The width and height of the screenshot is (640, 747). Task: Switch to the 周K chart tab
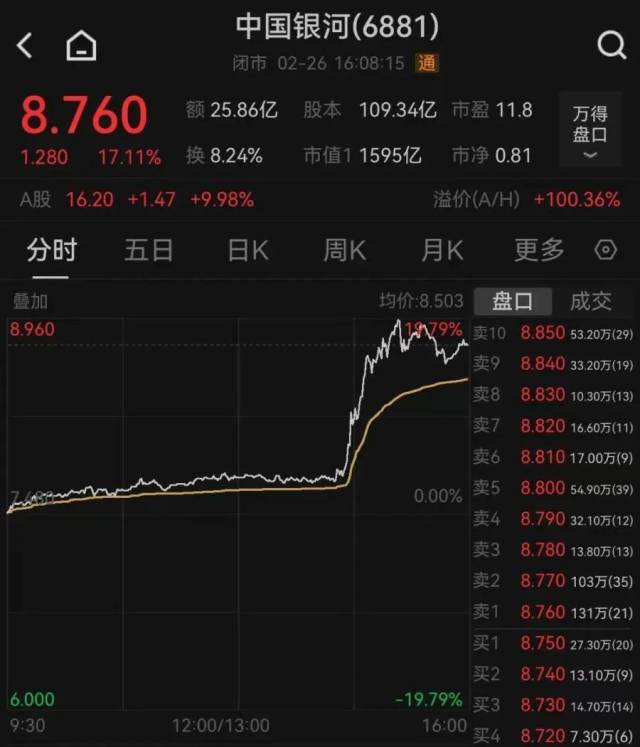[345, 250]
